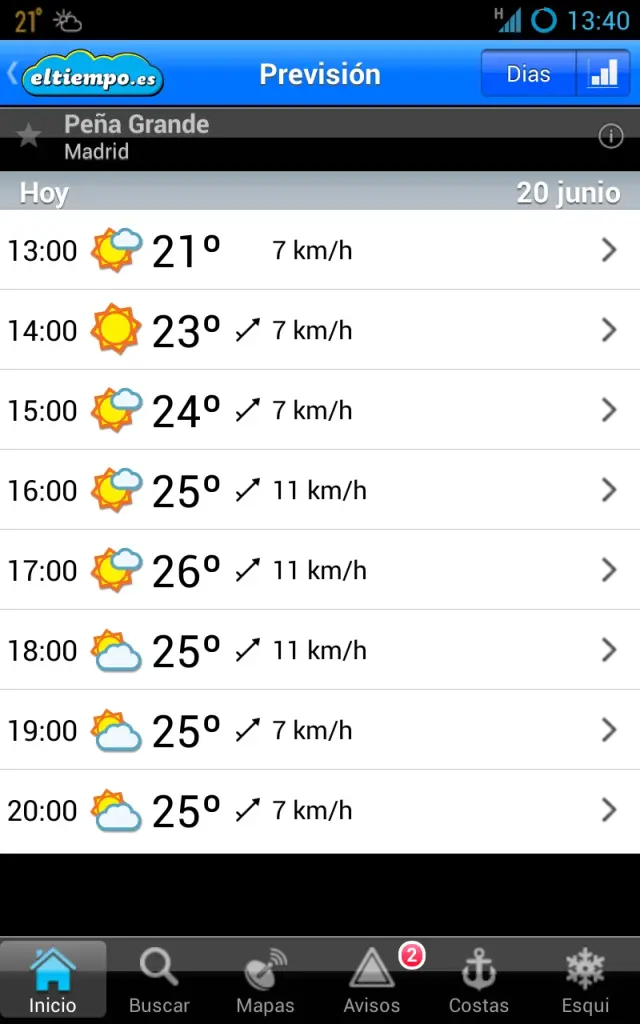This screenshot has width=640, height=1024.
Task: Add Peña Grande to favorites with the star
Action: pos(29,136)
